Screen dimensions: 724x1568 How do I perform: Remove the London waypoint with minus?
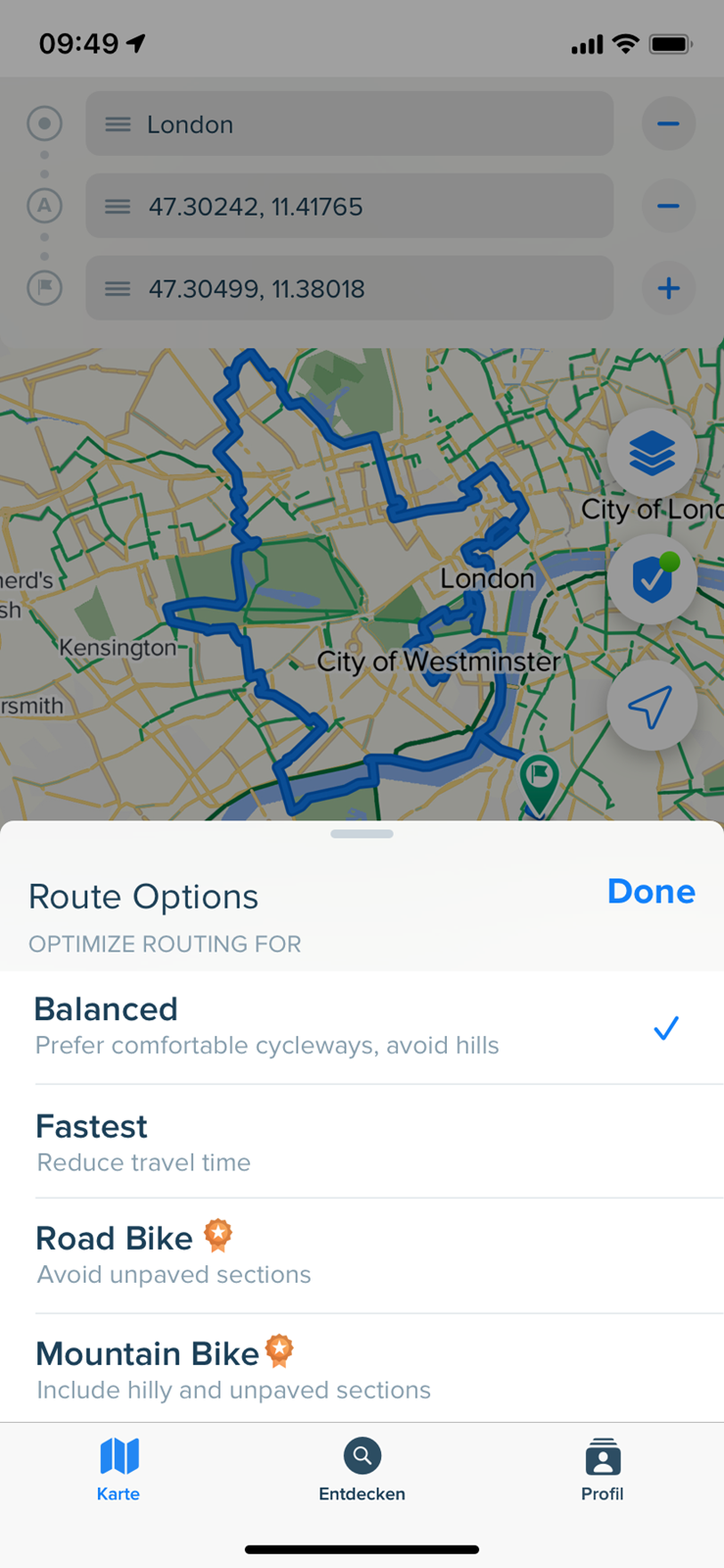tap(668, 123)
